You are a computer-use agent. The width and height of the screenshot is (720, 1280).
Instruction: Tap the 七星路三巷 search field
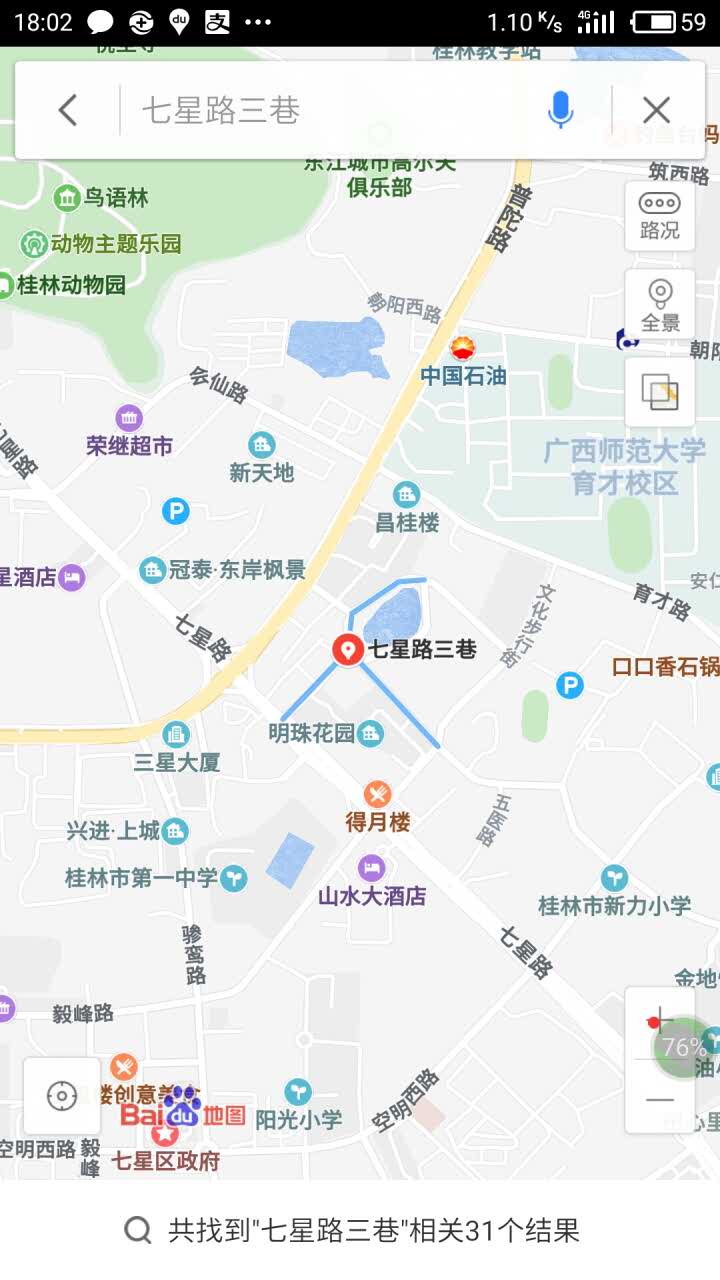click(330, 110)
